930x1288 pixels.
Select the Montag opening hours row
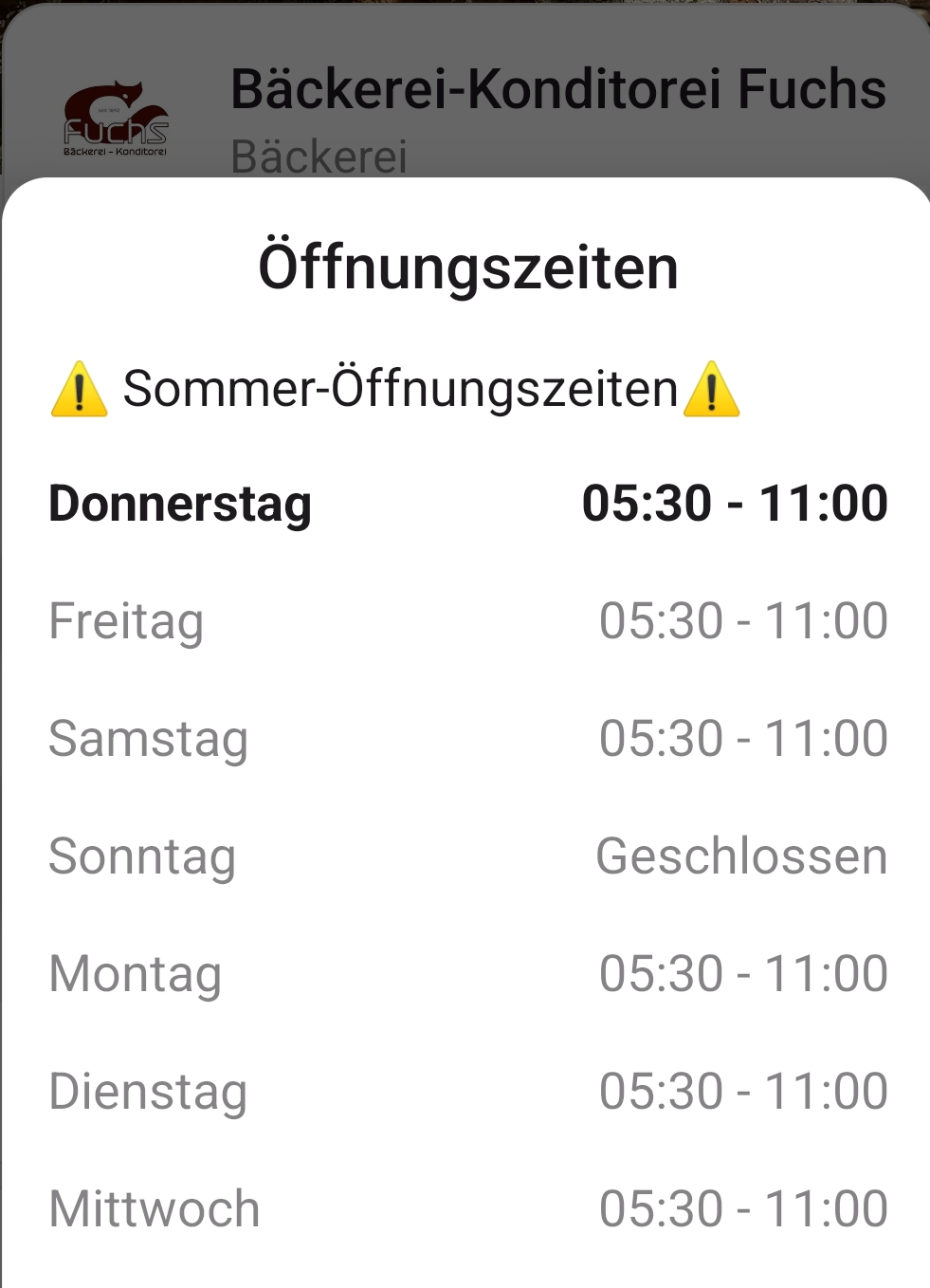tap(465, 973)
